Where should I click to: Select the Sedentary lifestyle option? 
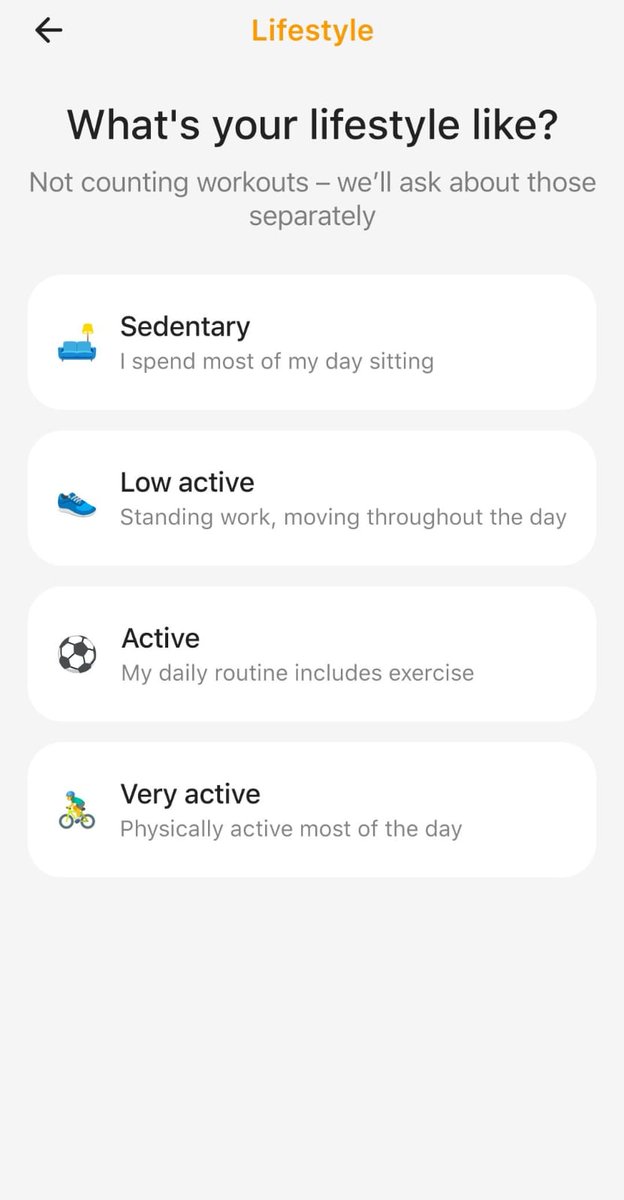click(x=312, y=342)
